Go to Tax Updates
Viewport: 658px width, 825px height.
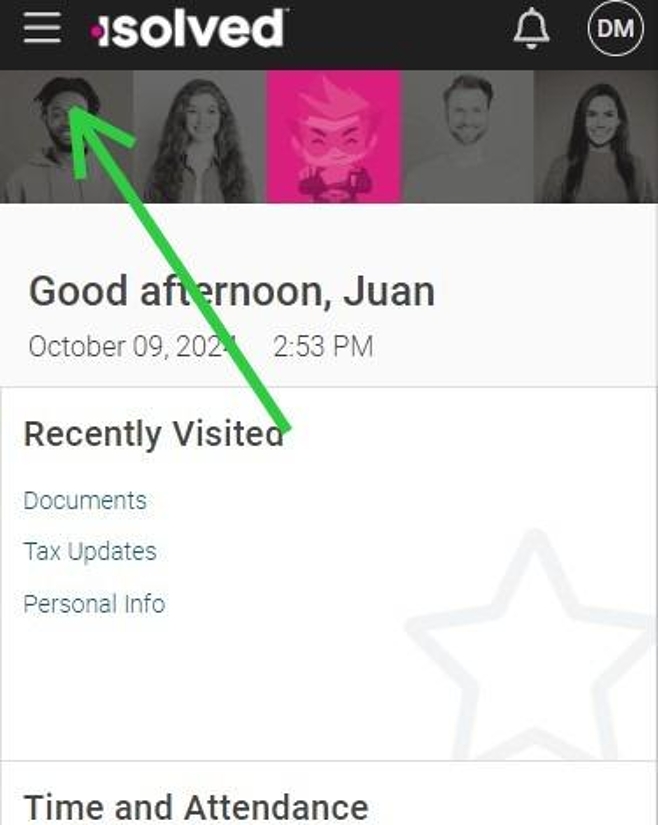tap(90, 552)
